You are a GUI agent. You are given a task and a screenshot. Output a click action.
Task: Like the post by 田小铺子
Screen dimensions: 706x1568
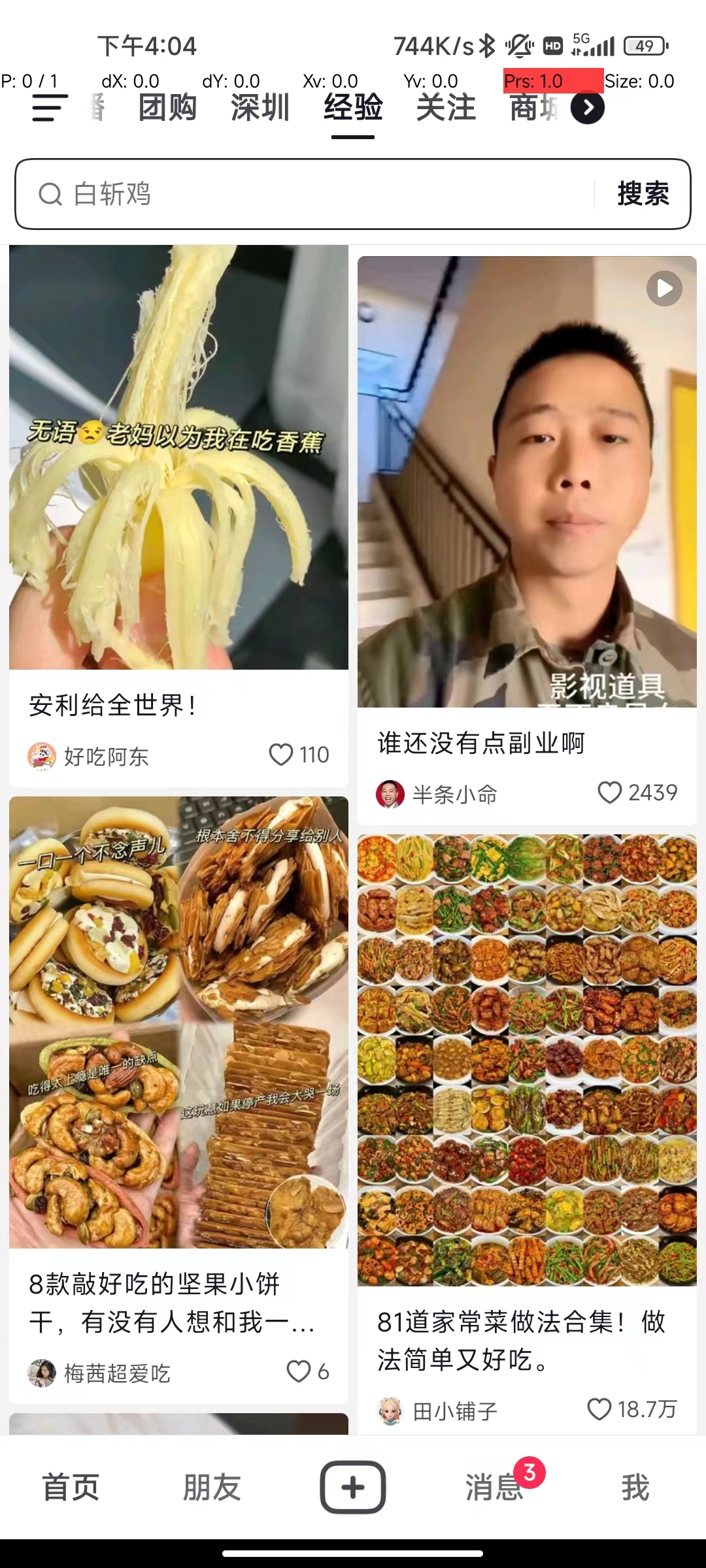599,1409
